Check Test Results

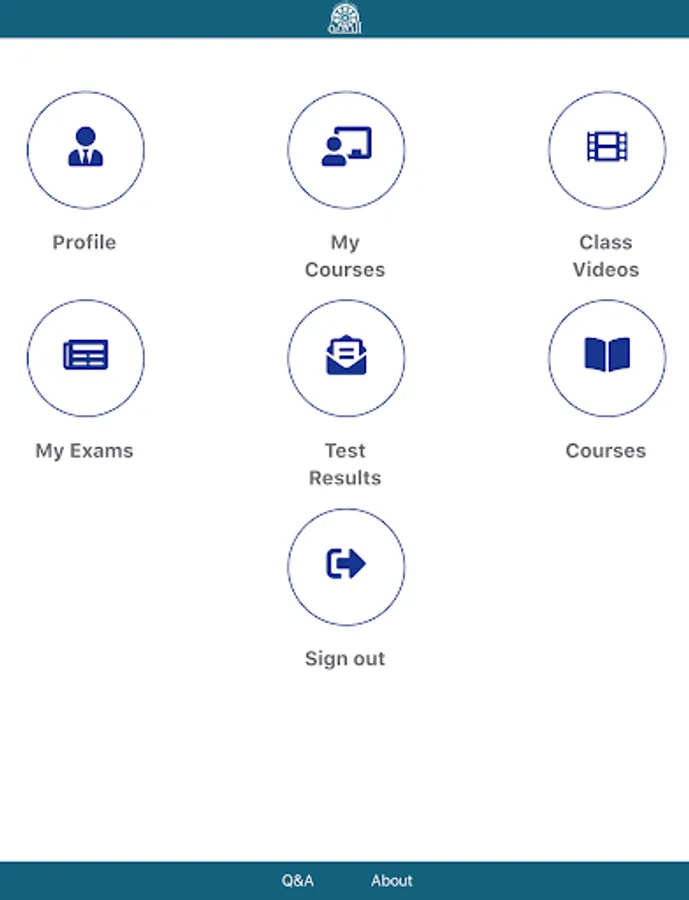346,358
